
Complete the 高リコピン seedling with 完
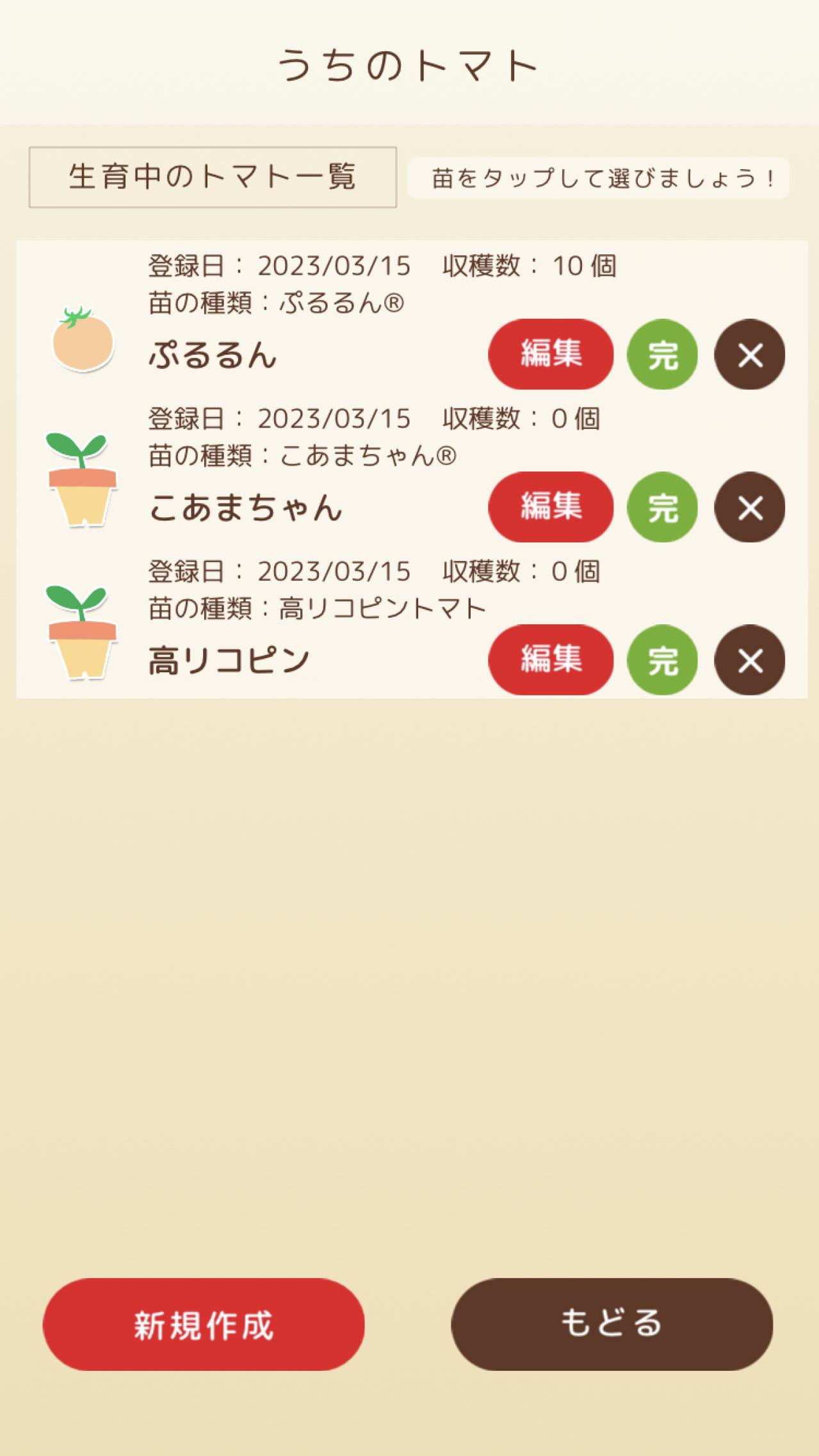[x=662, y=659]
